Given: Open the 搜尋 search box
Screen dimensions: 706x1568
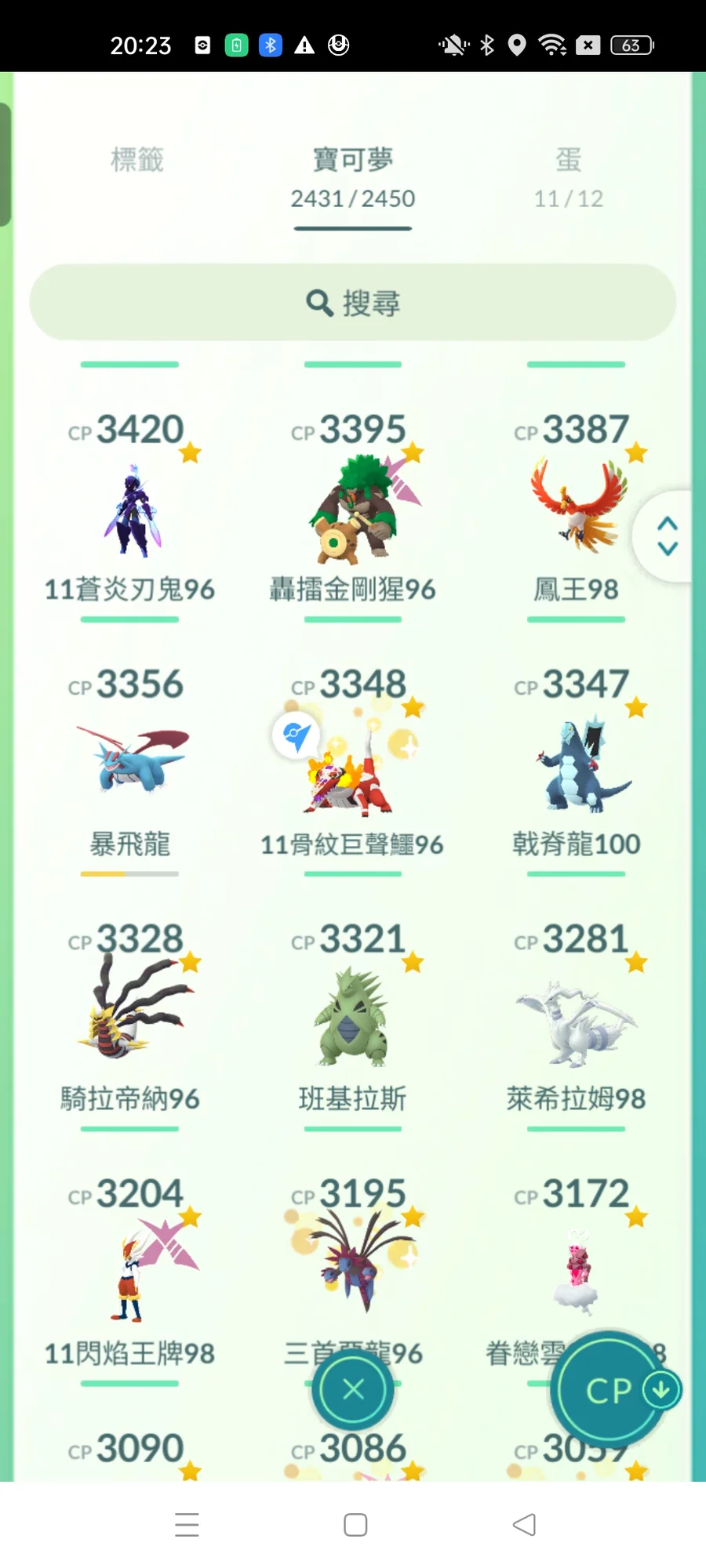Looking at the screenshot, I should [353, 303].
